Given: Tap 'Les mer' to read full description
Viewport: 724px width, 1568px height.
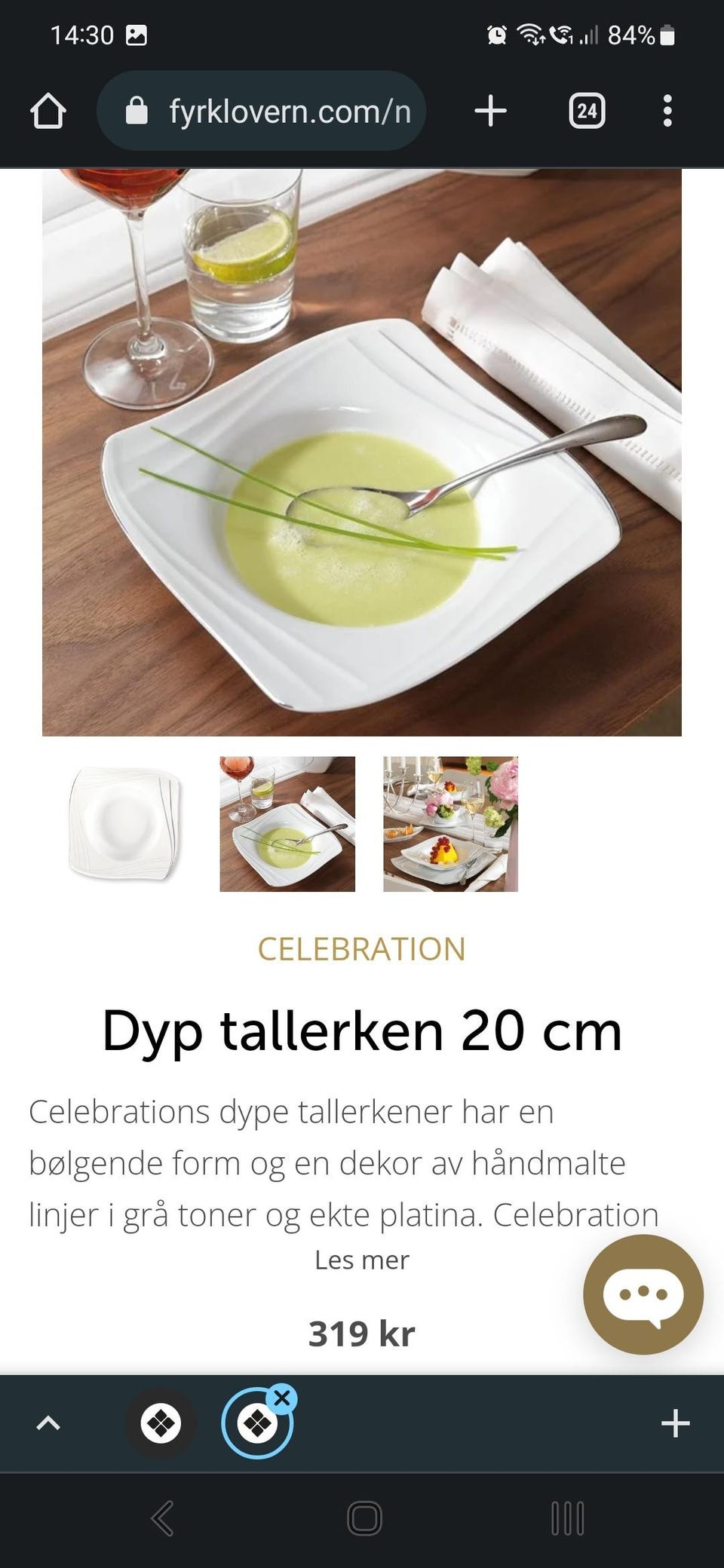Looking at the screenshot, I should click(362, 1260).
